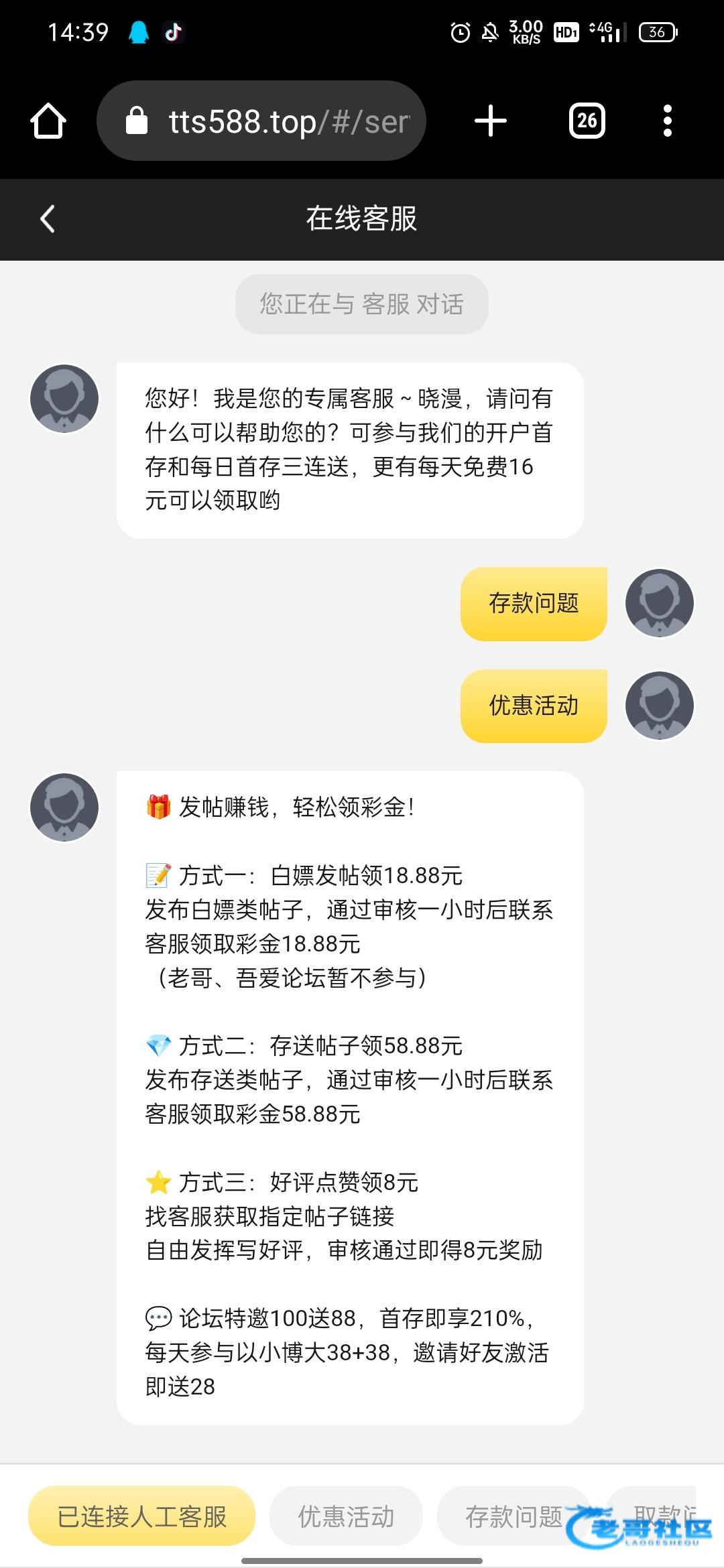Tap the 优惠活动 quick reply chip
724x1568 pixels.
coord(346,1516)
